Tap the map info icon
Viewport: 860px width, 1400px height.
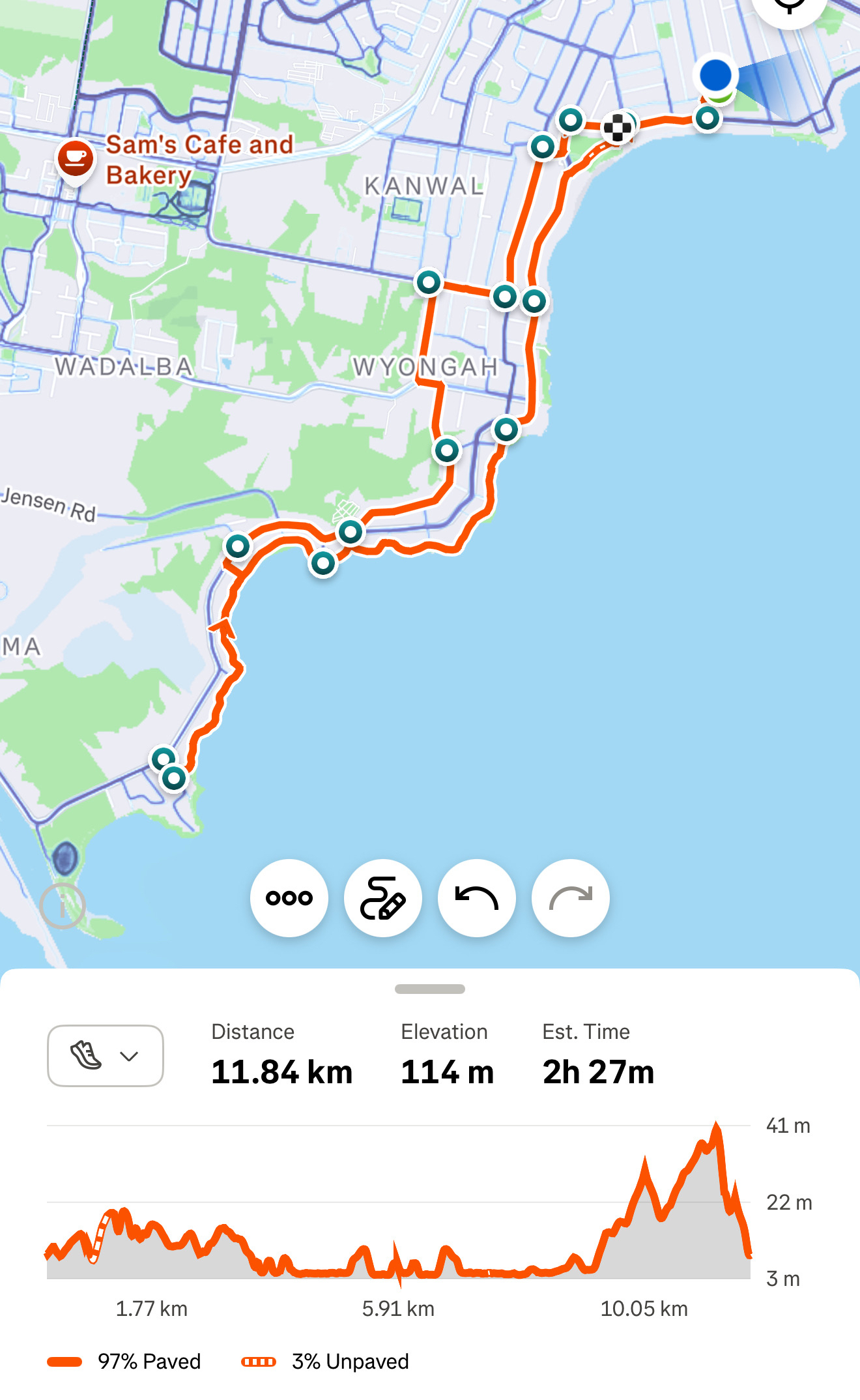point(63,906)
